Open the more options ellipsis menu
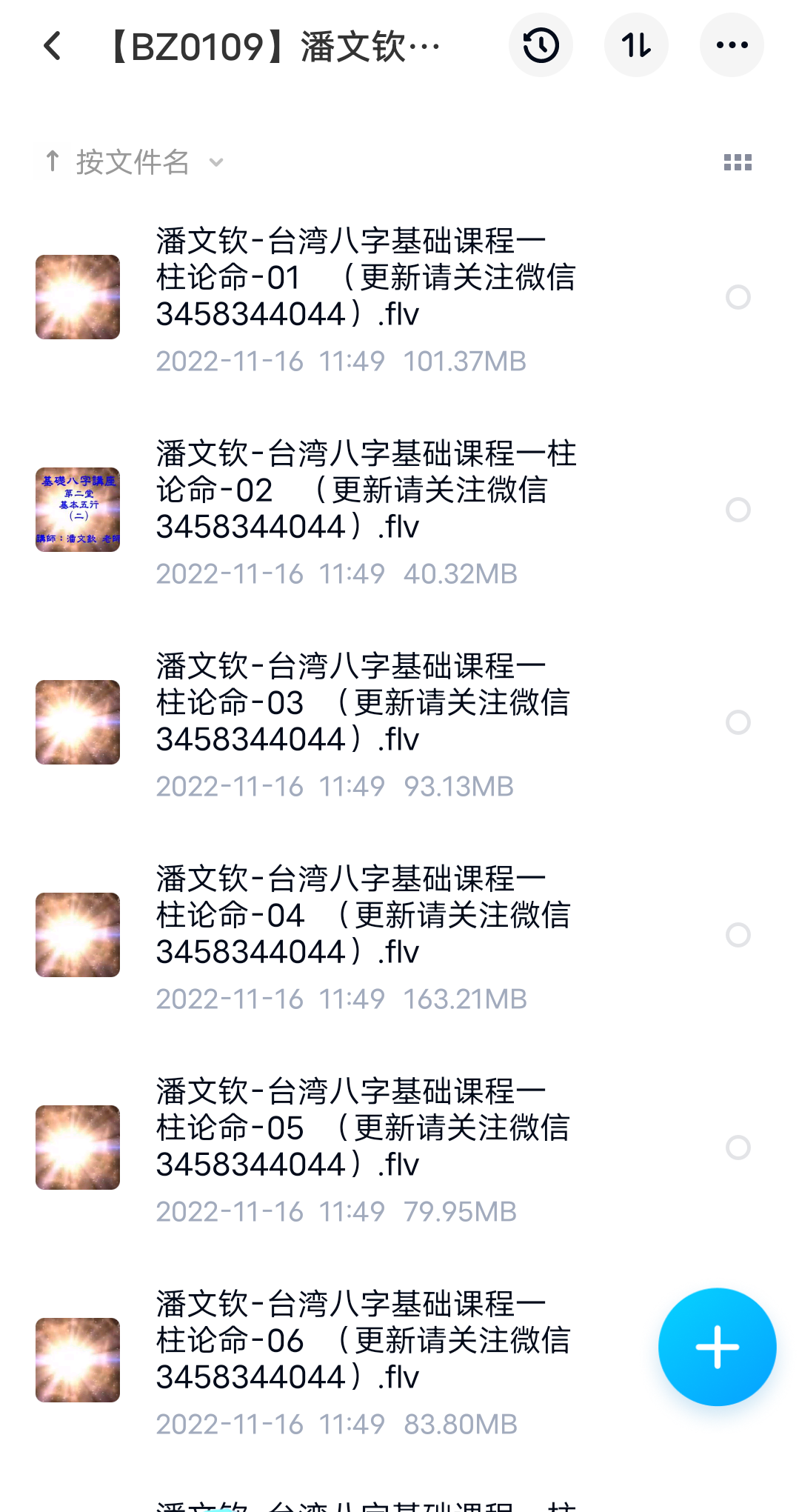This screenshot has height=1512, width=799. pos(732,44)
